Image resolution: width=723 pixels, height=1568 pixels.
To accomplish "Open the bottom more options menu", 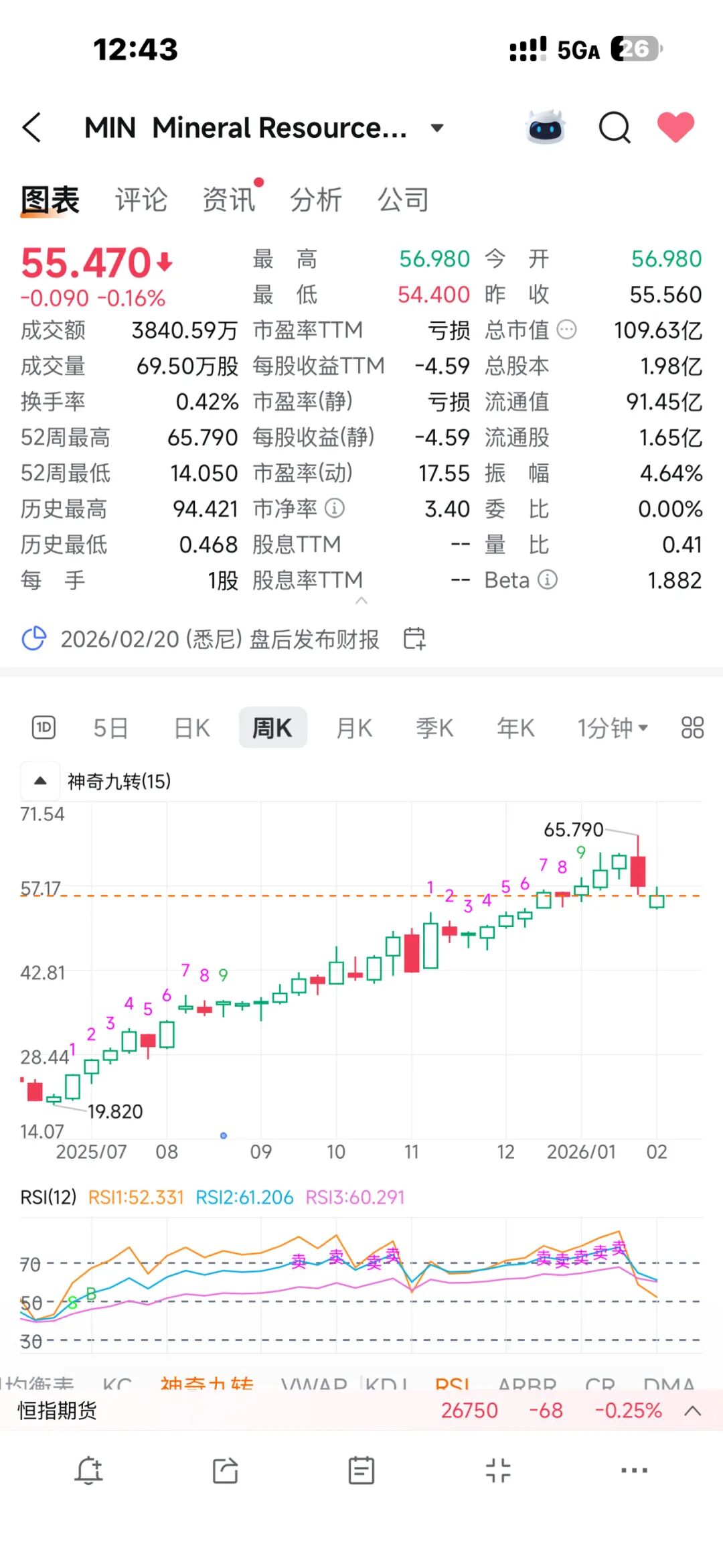I will point(634,1471).
